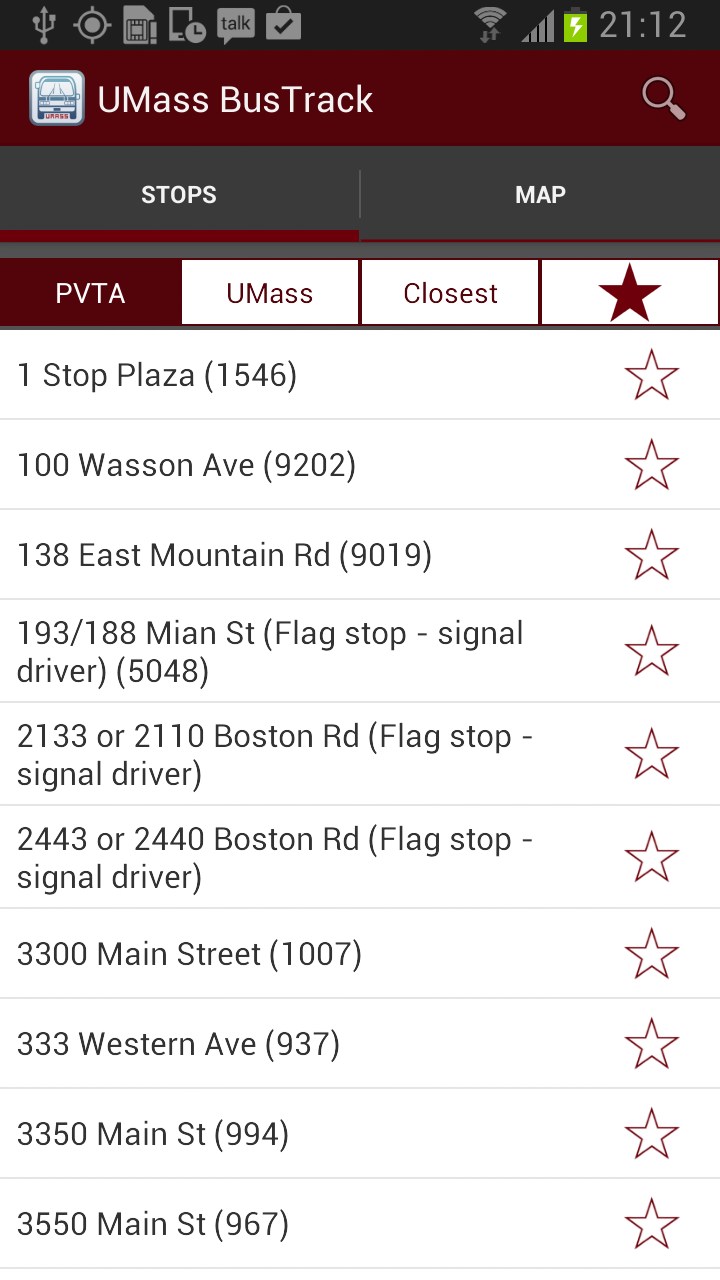Star the 333 Western Ave stop
The image size is (720, 1280).
[651, 1044]
